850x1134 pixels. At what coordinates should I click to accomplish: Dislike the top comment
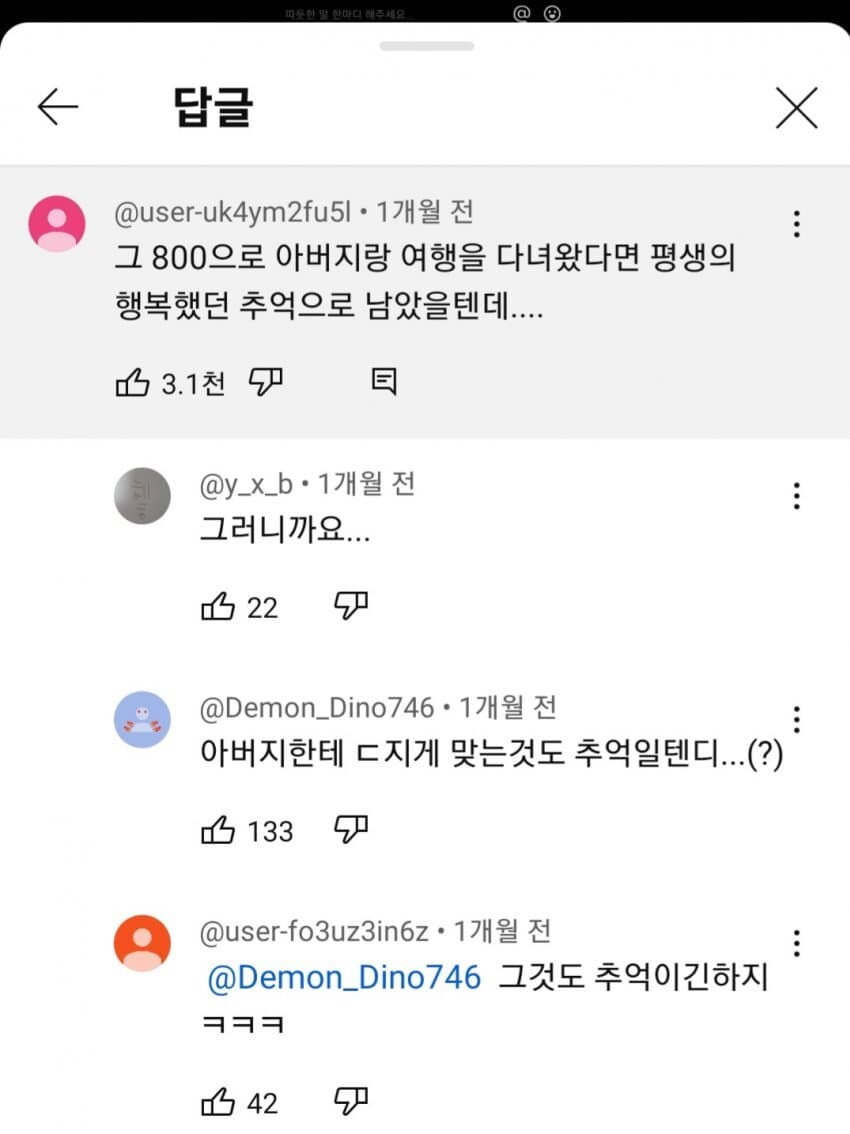click(265, 380)
